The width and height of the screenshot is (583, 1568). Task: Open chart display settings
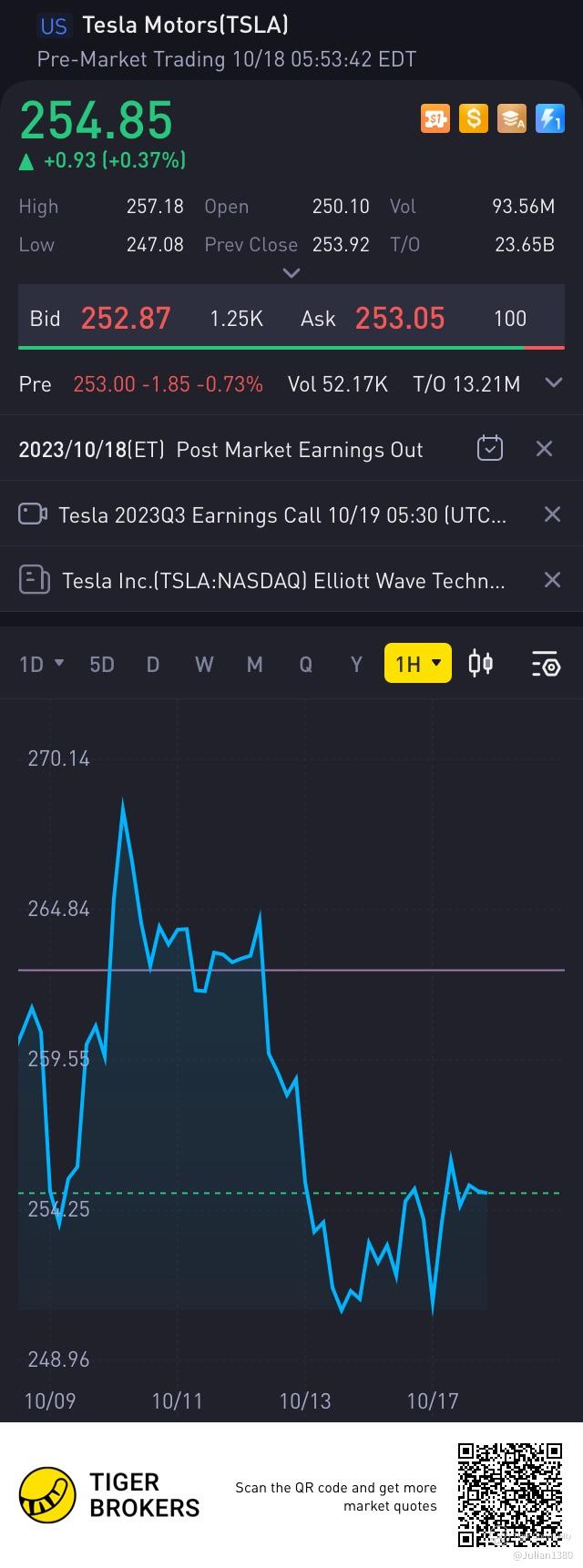(x=546, y=665)
